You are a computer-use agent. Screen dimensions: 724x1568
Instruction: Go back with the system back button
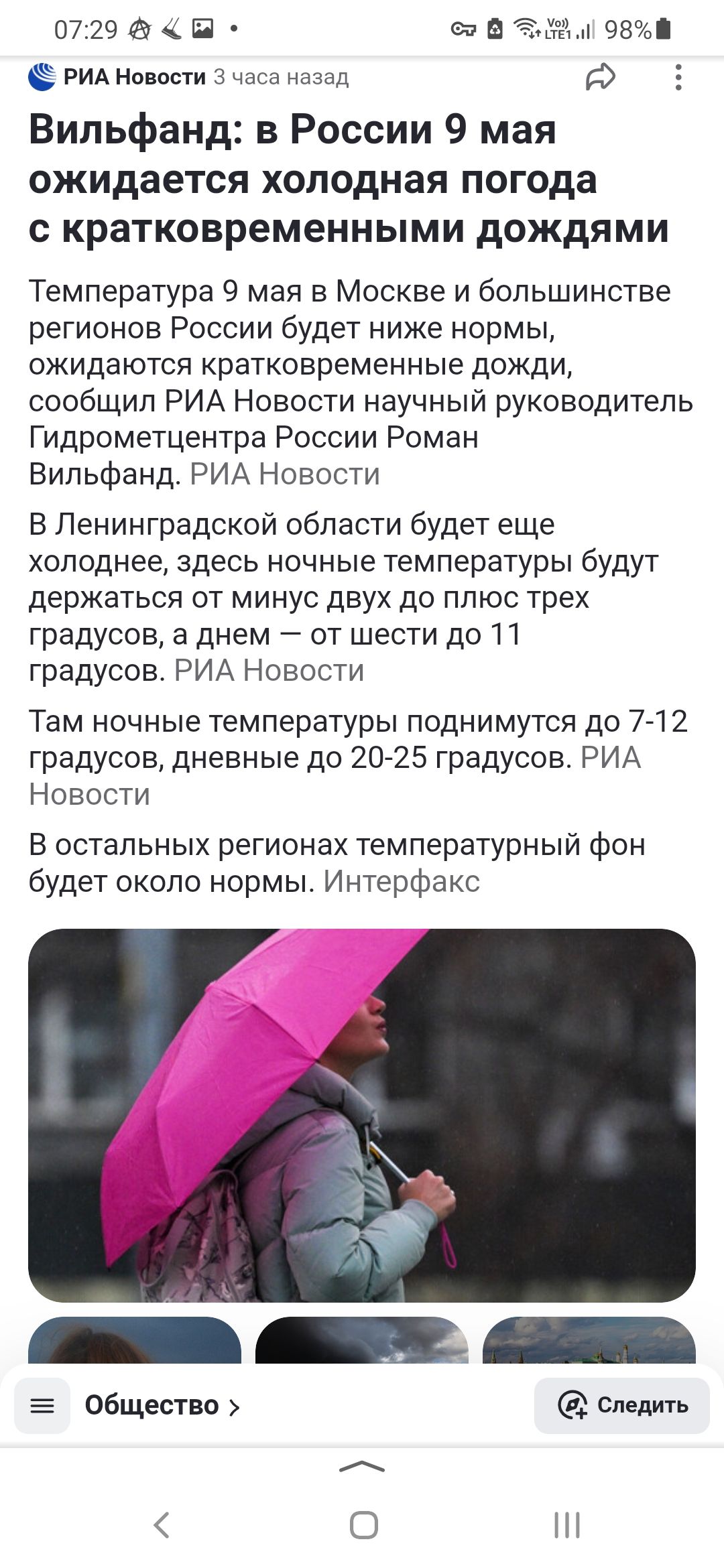click(162, 1525)
